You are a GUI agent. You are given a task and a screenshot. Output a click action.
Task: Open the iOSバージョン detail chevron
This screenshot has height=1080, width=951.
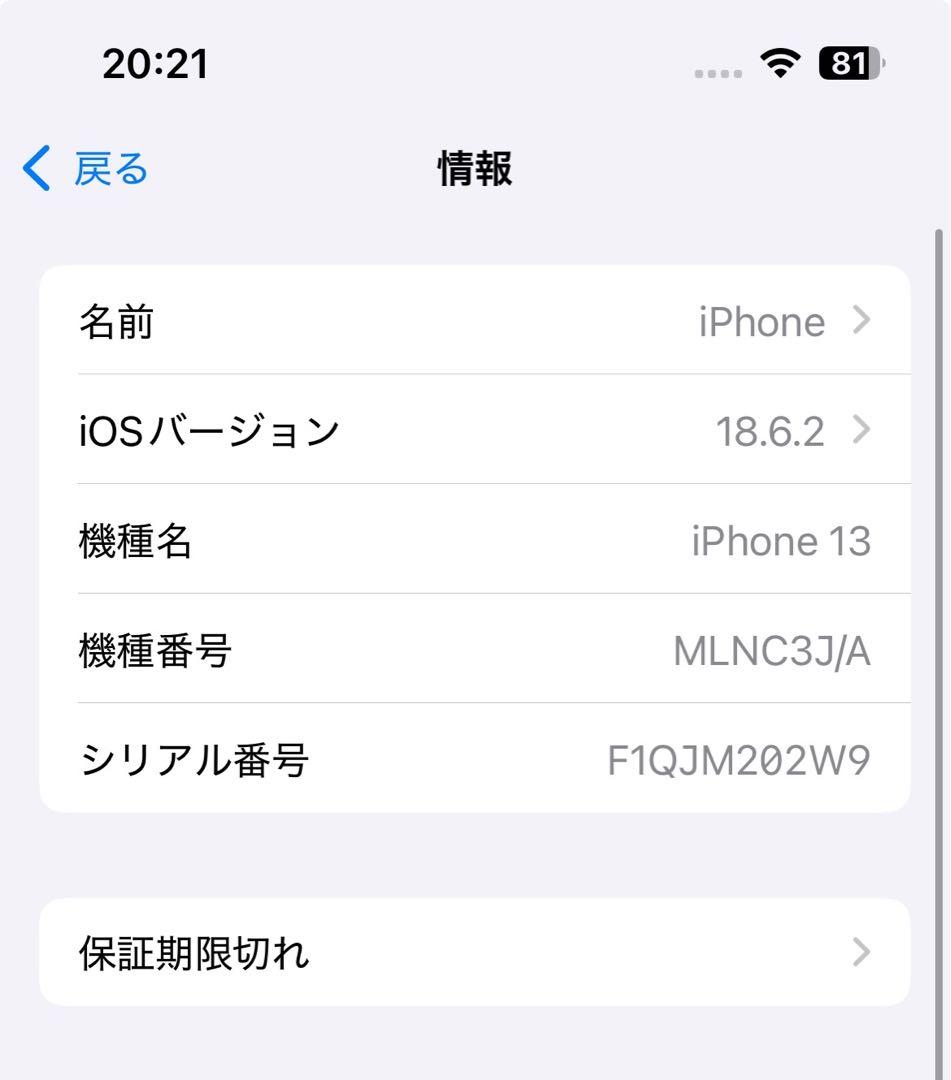coord(862,430)
